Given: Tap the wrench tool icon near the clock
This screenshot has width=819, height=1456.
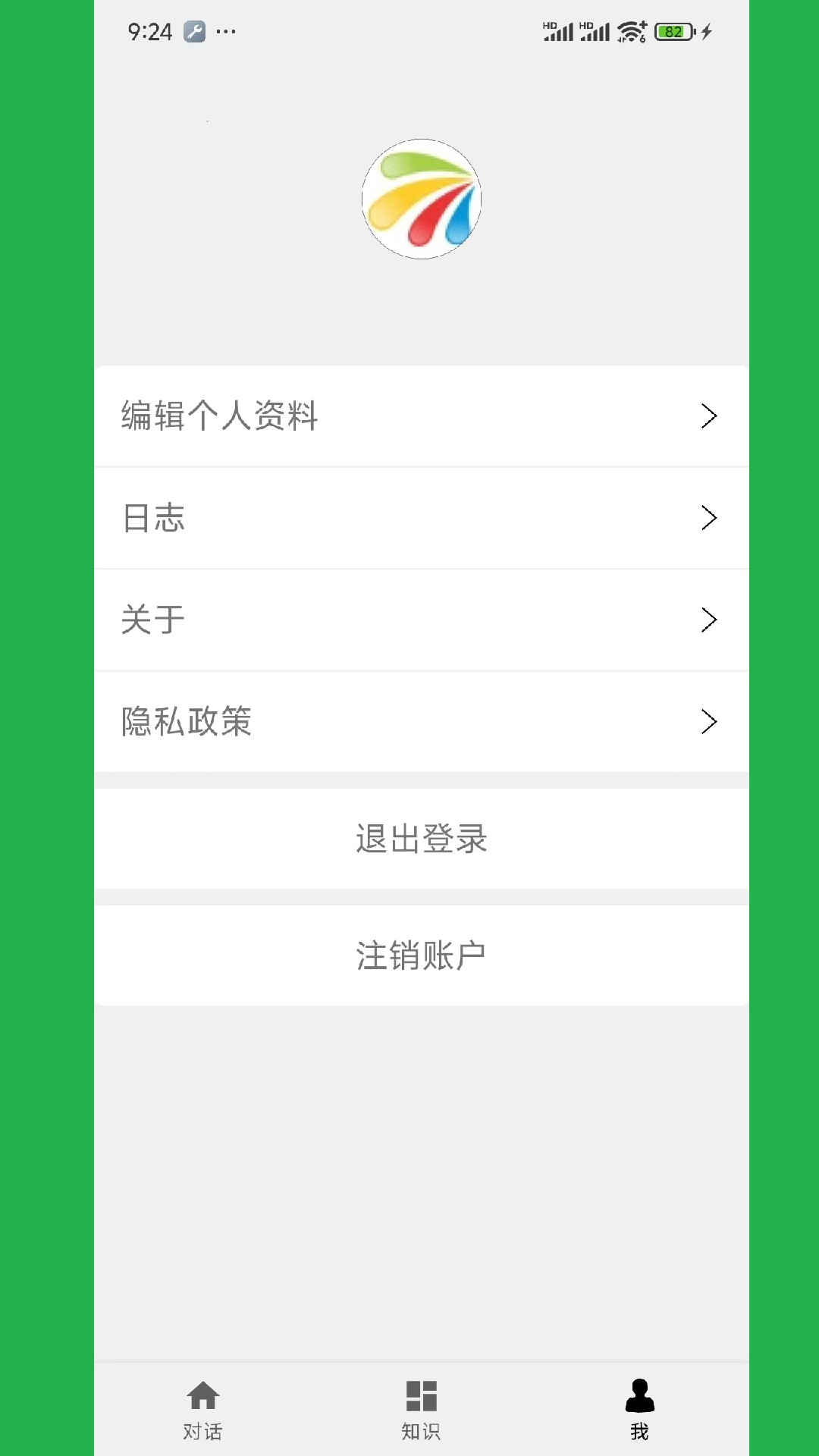Looking at the screenshot, I should click(193, 31).
